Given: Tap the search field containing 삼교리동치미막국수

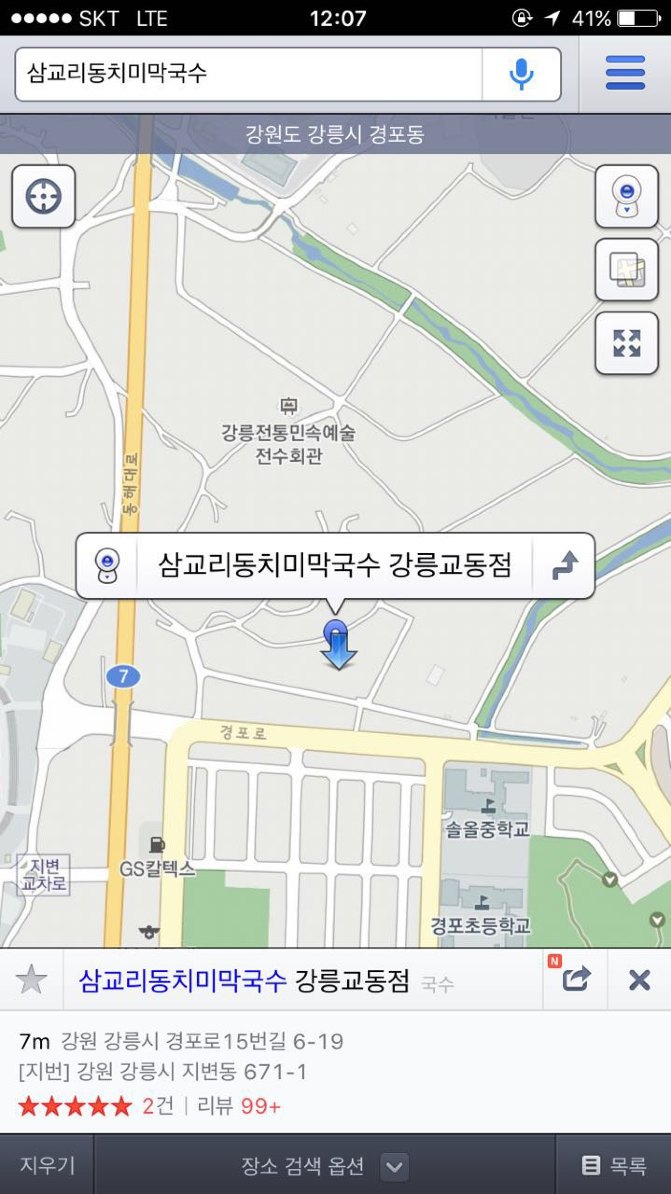Looking at the screenshot, I should [x=248, y=74].
